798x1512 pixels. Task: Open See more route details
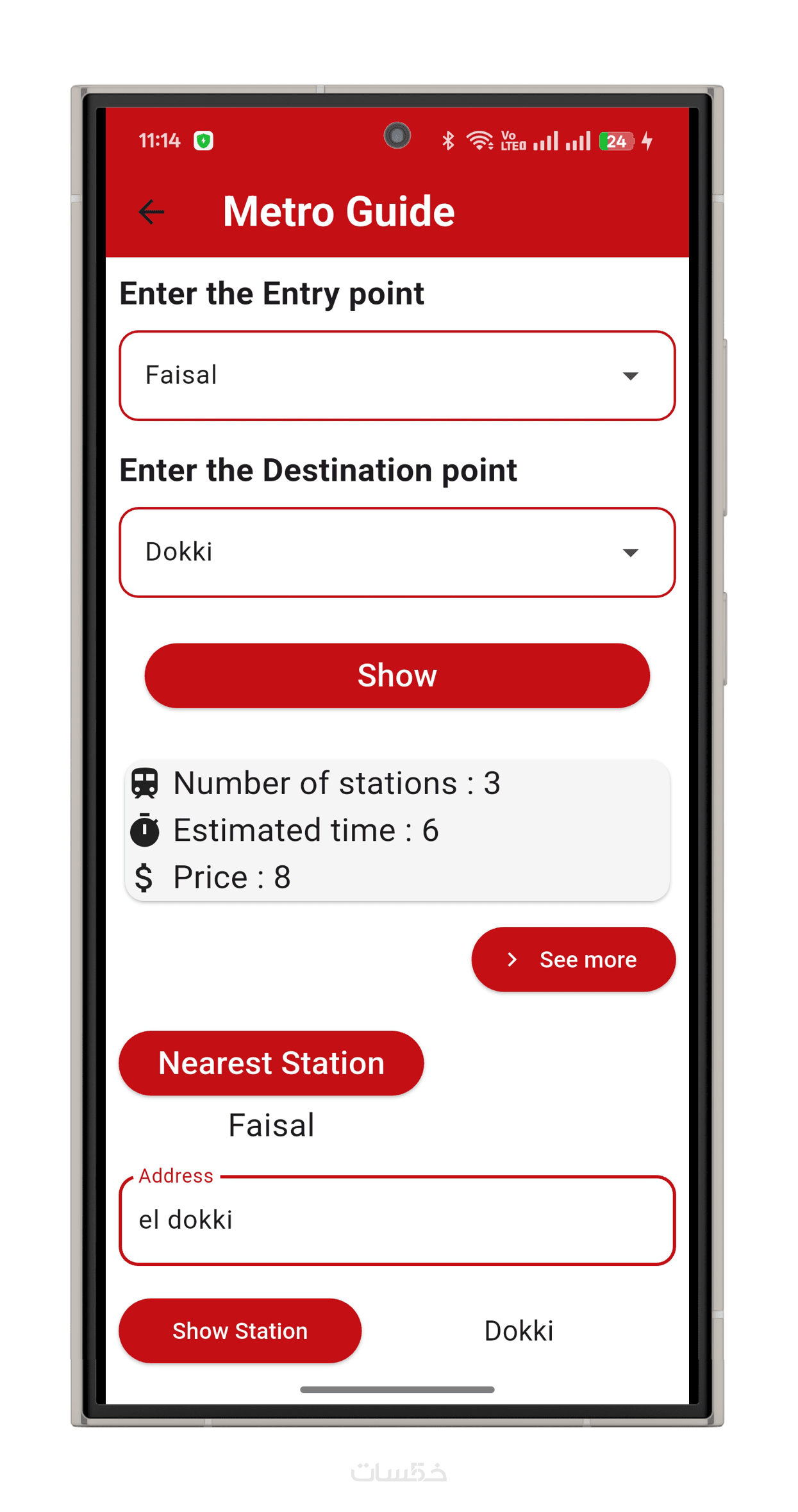[574, 960]
